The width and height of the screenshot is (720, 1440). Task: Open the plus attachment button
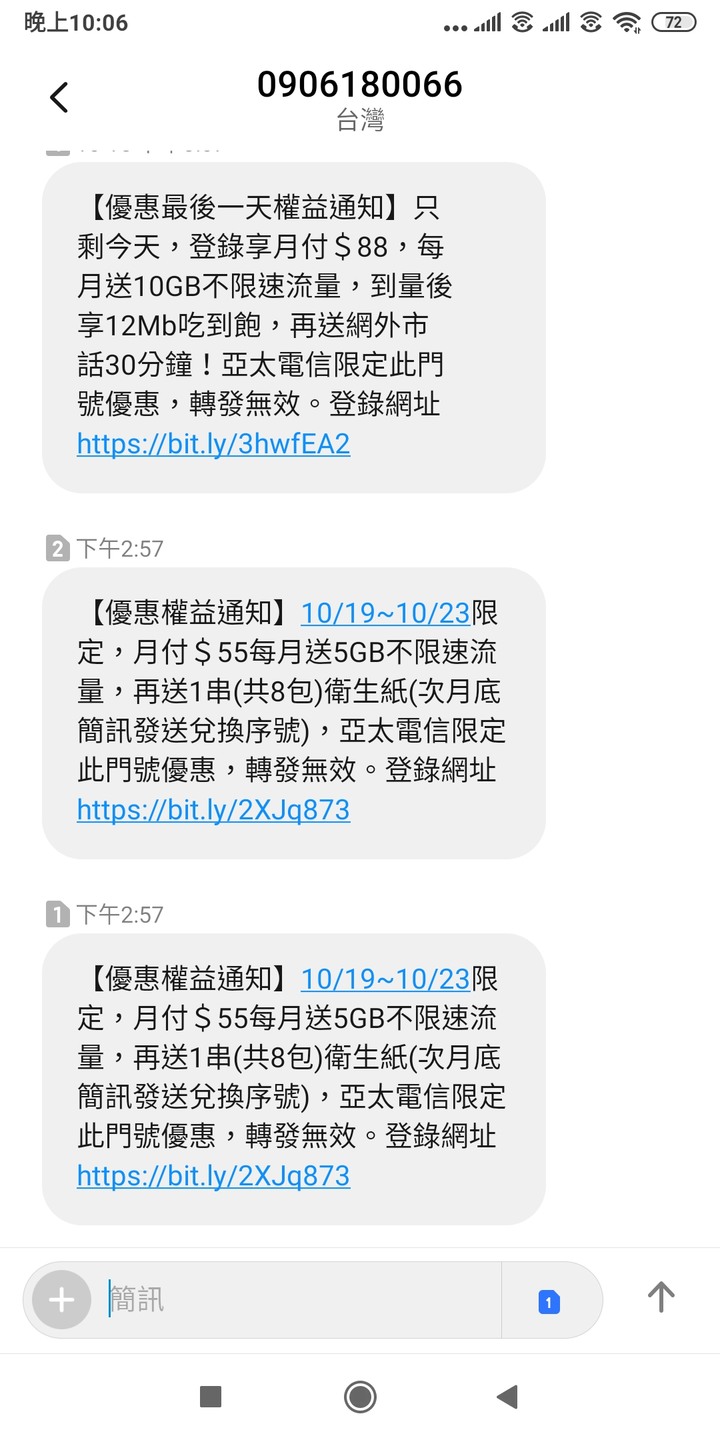(x=62, y=1299)
